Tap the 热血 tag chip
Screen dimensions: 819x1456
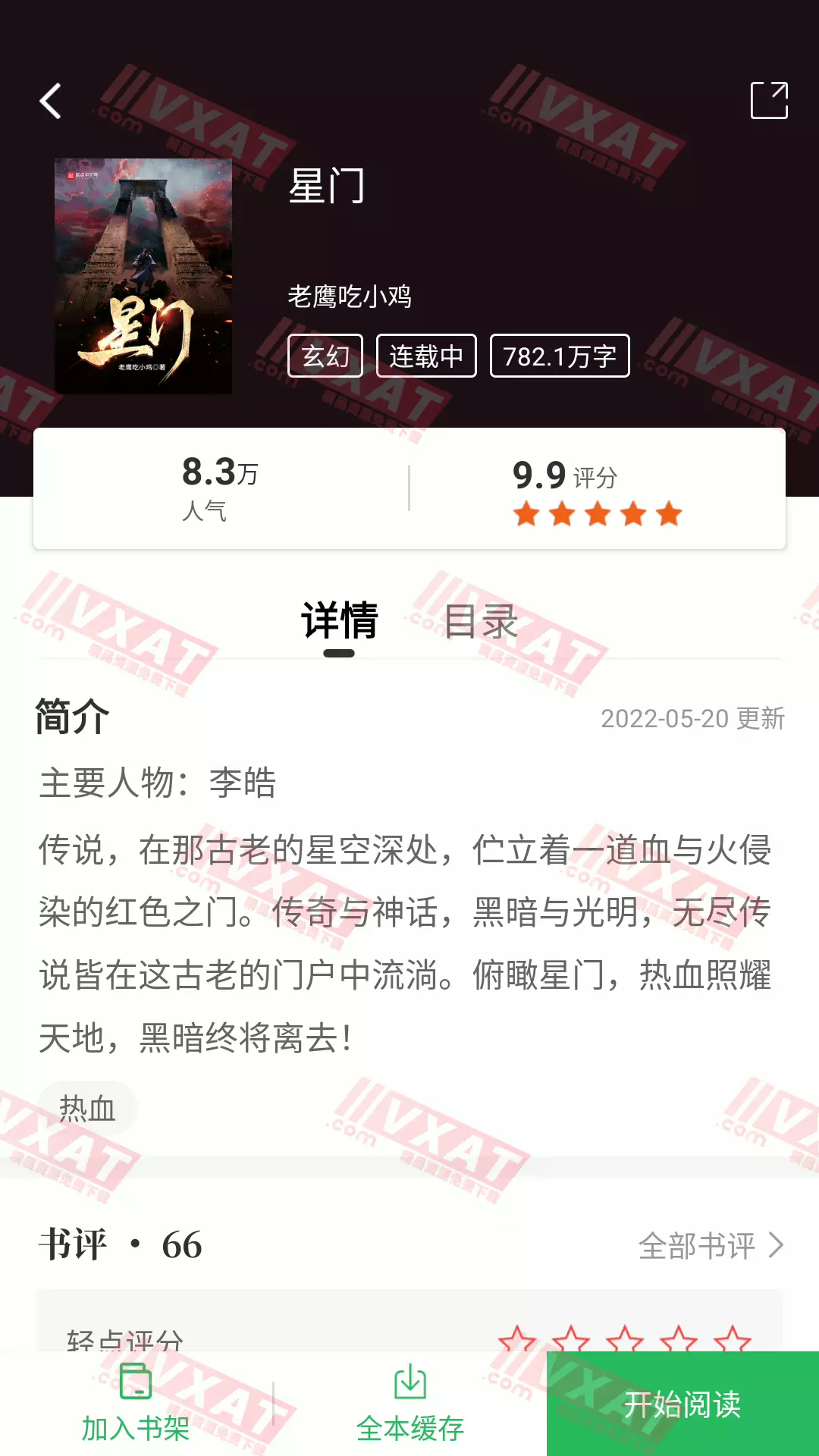pyautogui.click(x=87, y=1109)
